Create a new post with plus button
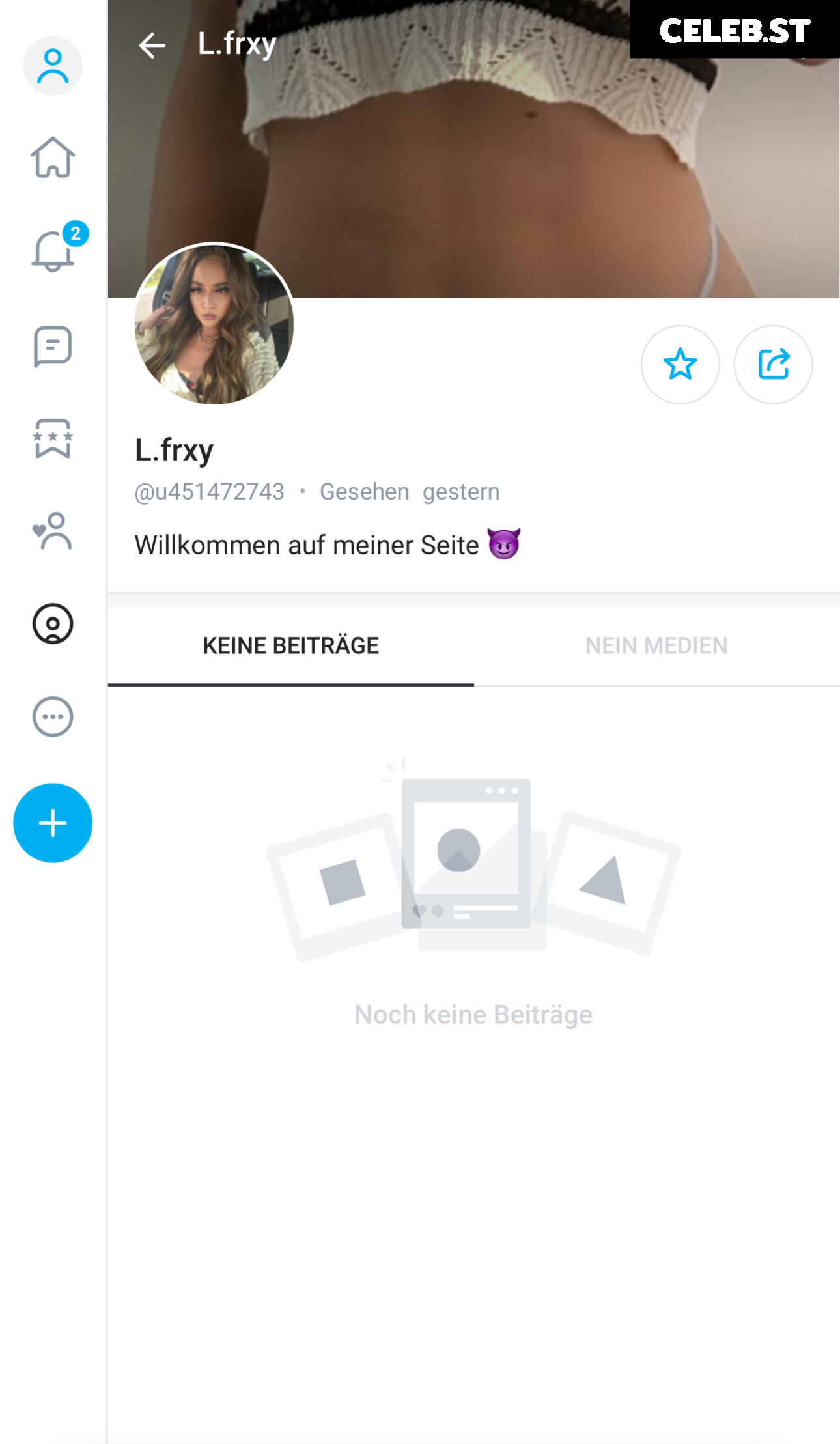Viewport: 840px width, 1444px height. click(53, 823)
